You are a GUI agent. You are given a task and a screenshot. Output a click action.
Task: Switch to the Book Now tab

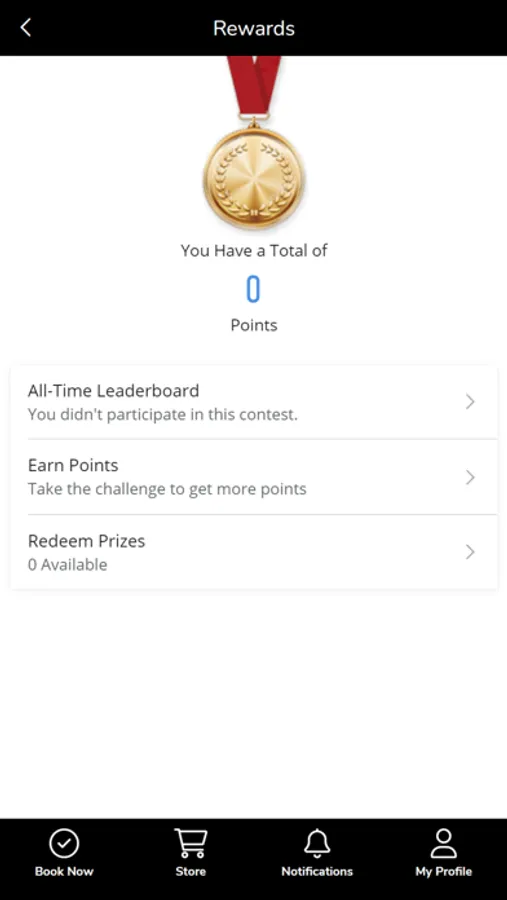[64, 853]
